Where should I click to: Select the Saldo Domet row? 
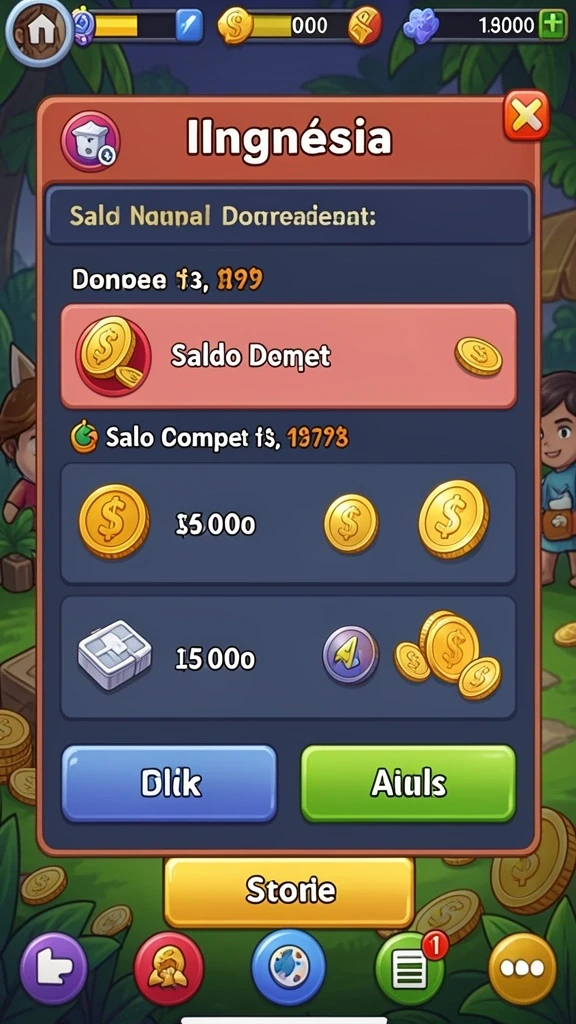click(x=289, y=356)
